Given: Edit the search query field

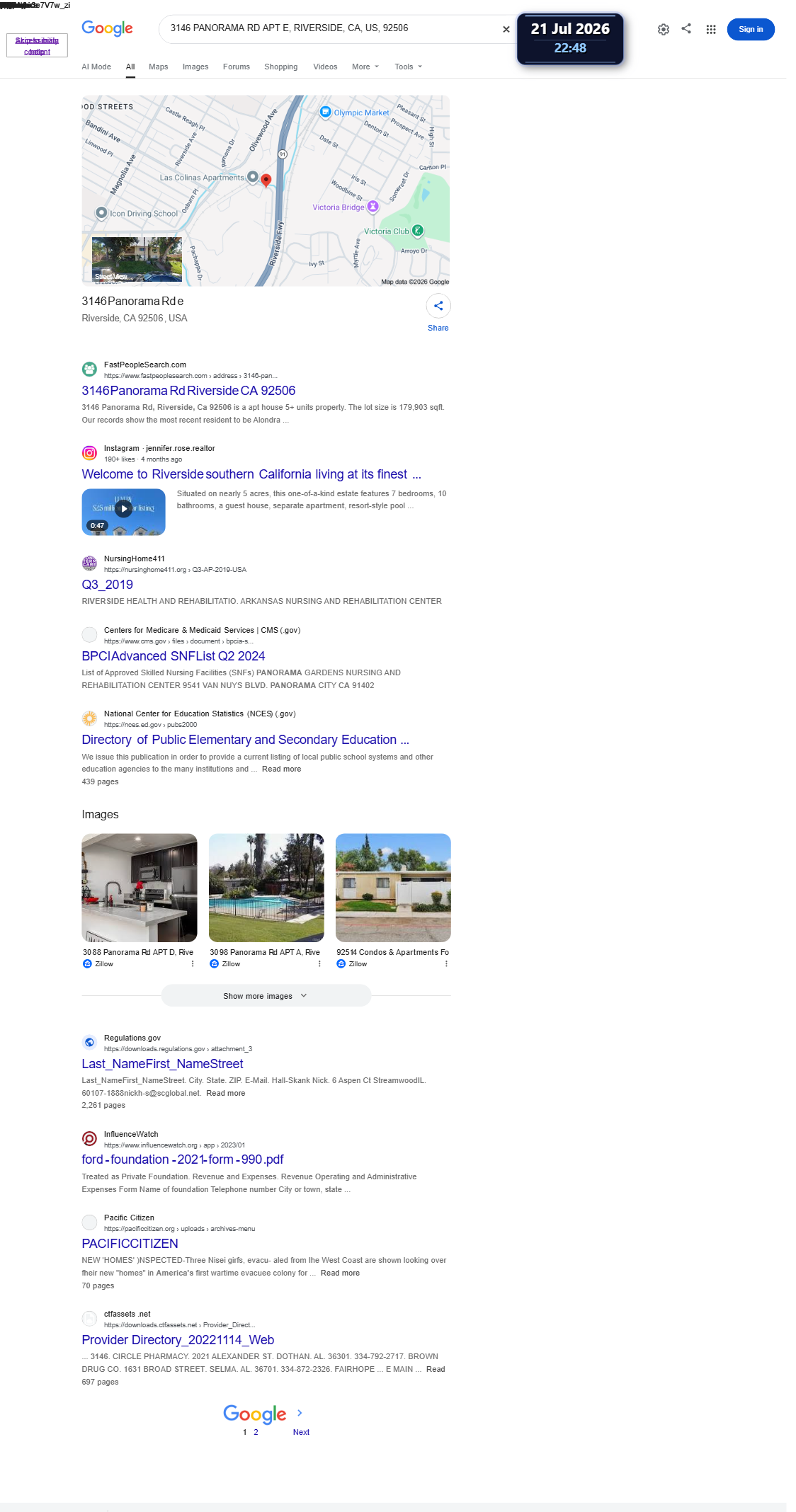Looking at the screenshot, I should tap(329, 28).
